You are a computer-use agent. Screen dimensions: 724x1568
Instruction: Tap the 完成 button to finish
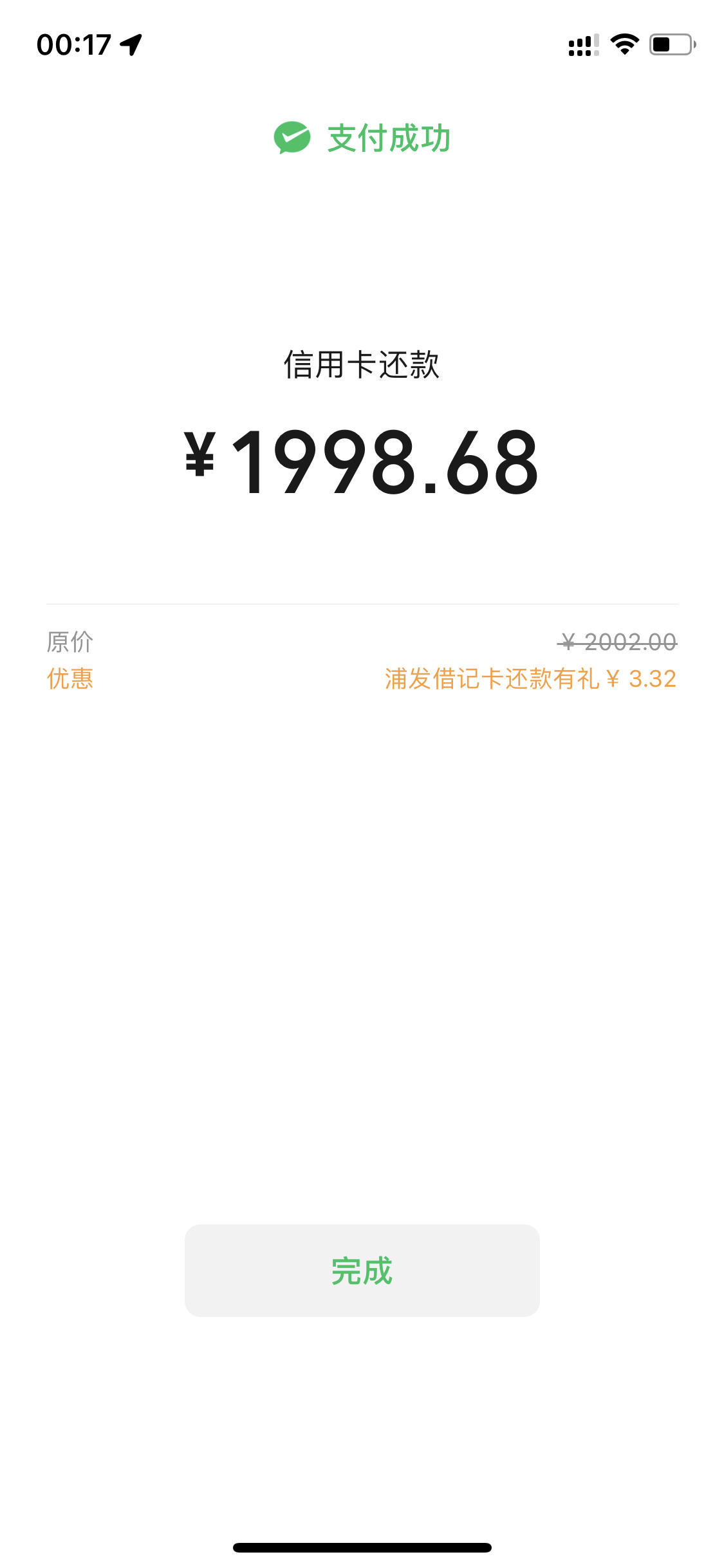pyautogui.click(x=362, y=1271)
